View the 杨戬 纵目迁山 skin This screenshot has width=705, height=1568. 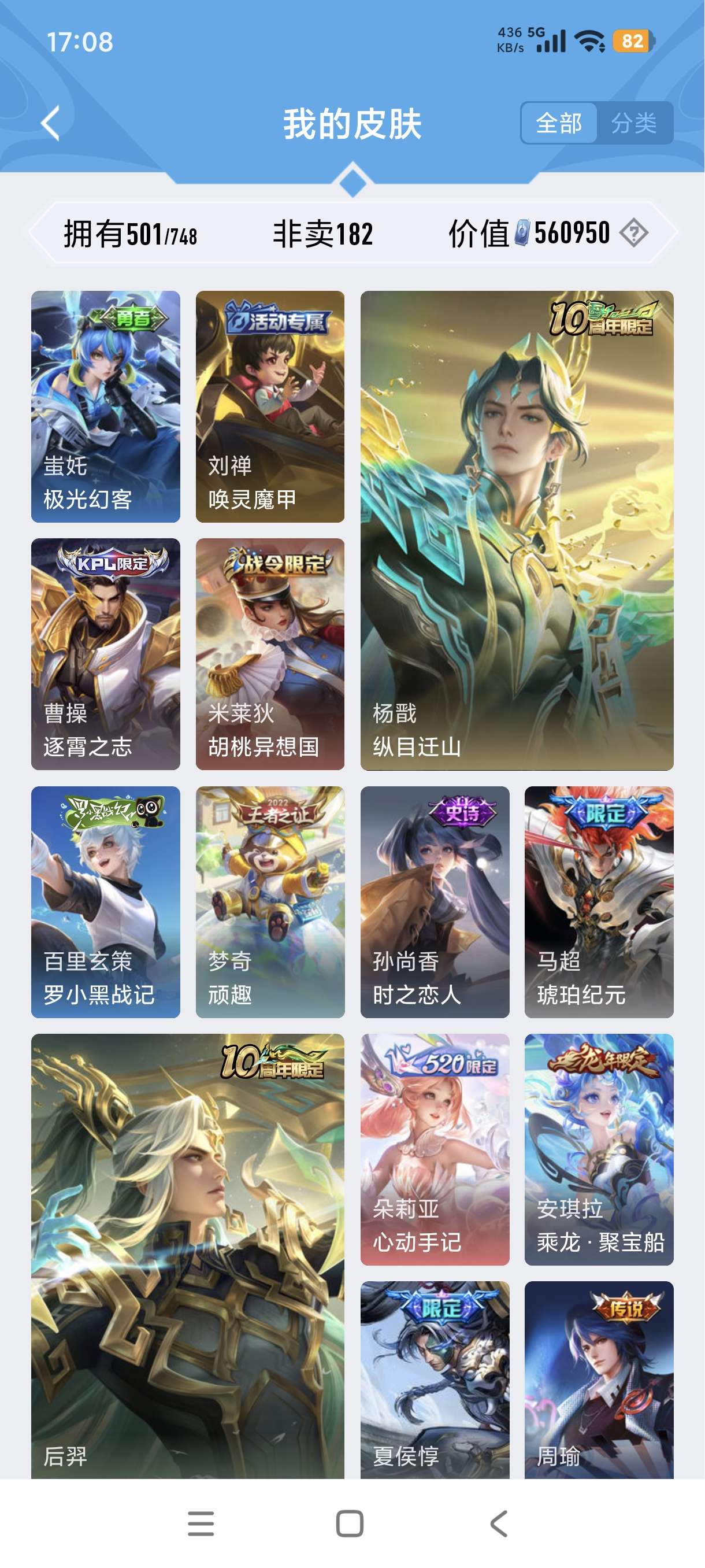click(517, 530)
